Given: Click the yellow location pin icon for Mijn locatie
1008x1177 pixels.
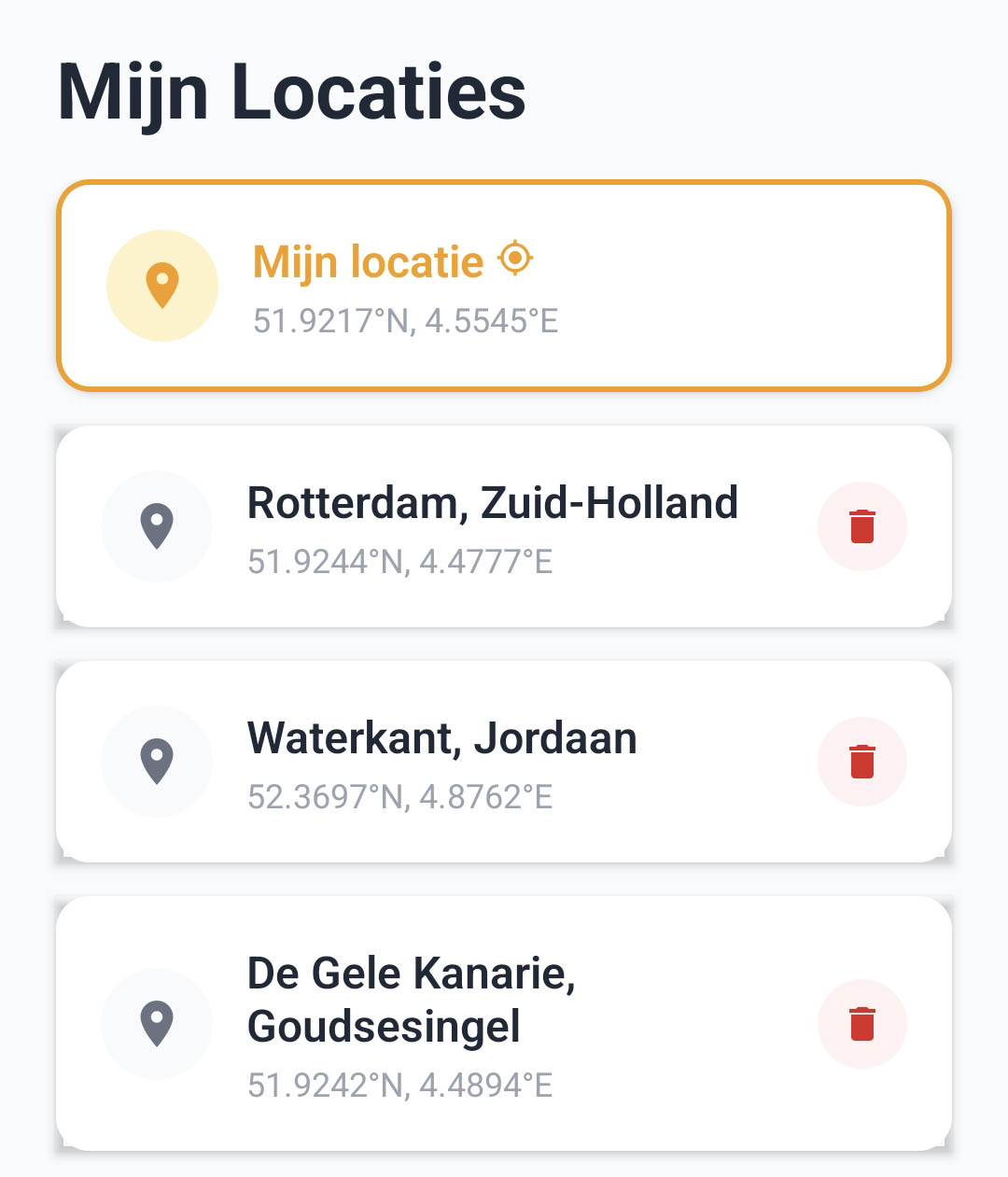Looking at the screenshot, I should [162, 285].
